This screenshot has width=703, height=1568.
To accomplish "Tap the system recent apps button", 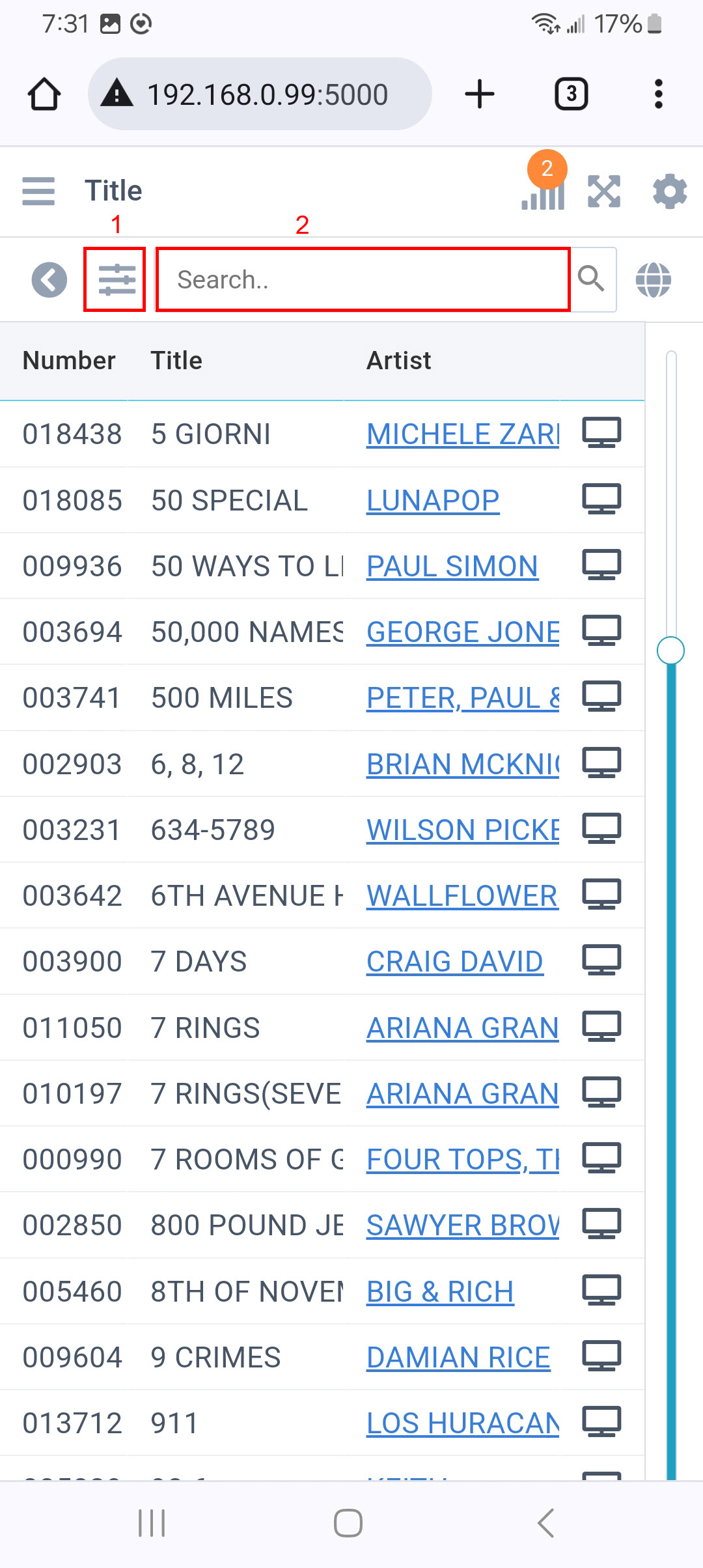I will [152, 1523].
